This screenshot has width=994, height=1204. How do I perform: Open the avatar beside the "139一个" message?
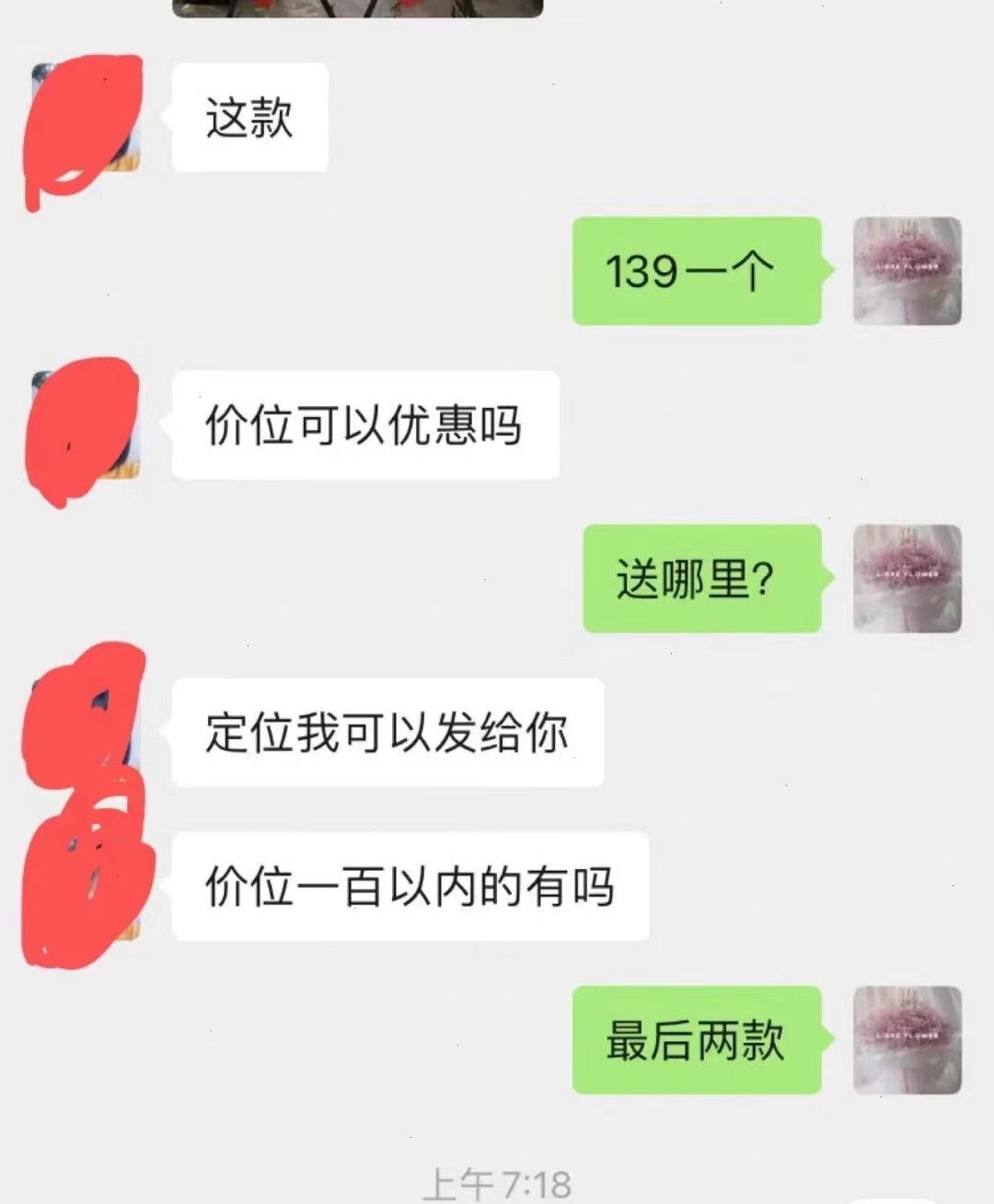[x=907, y=271]
